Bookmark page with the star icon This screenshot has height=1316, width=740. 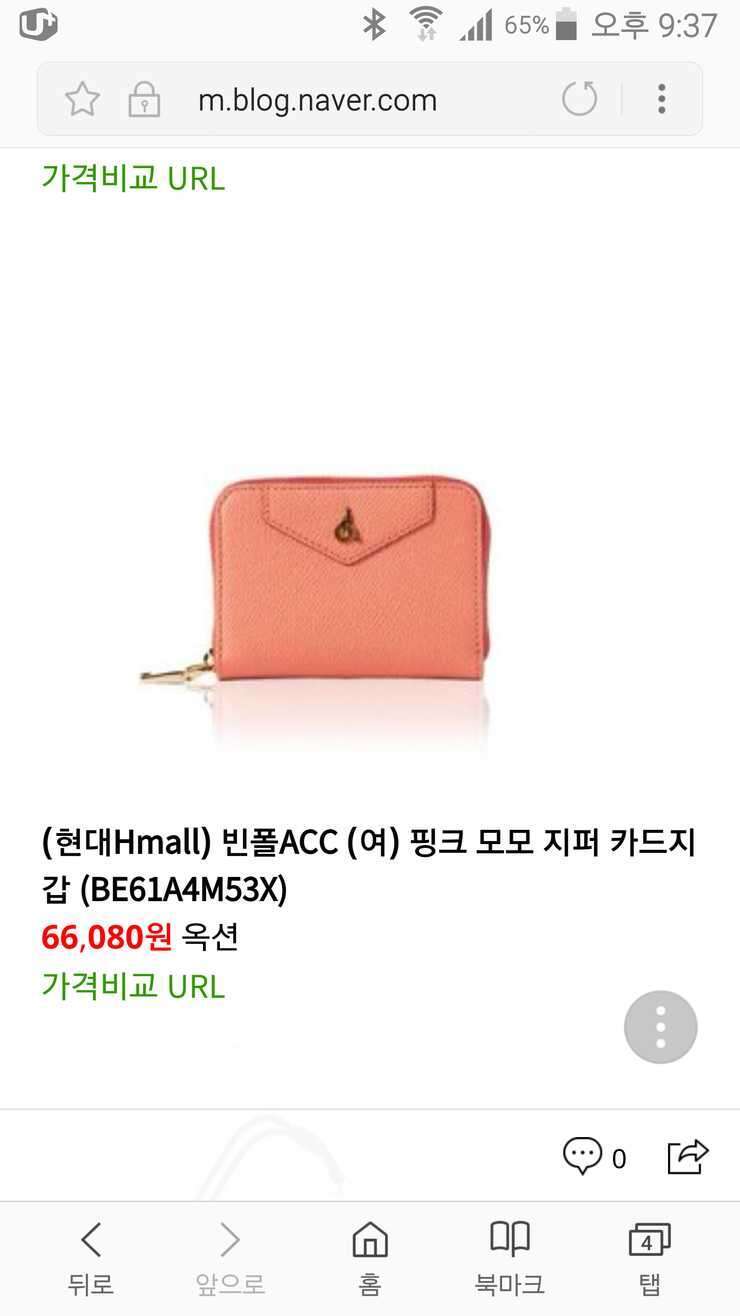click(82, 99)
